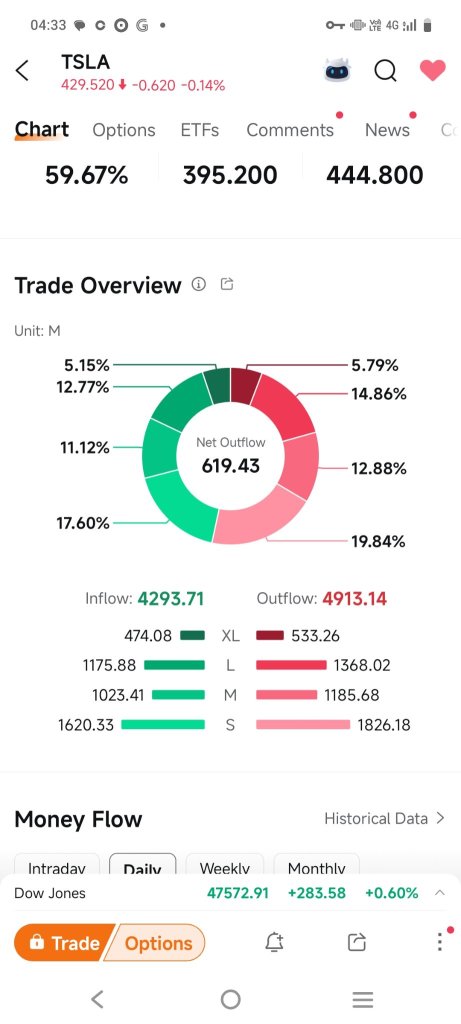This screenshot has width=461, height=1024.
Task: Share this stock page from the bottom bar
Action: tap(357, 942)
